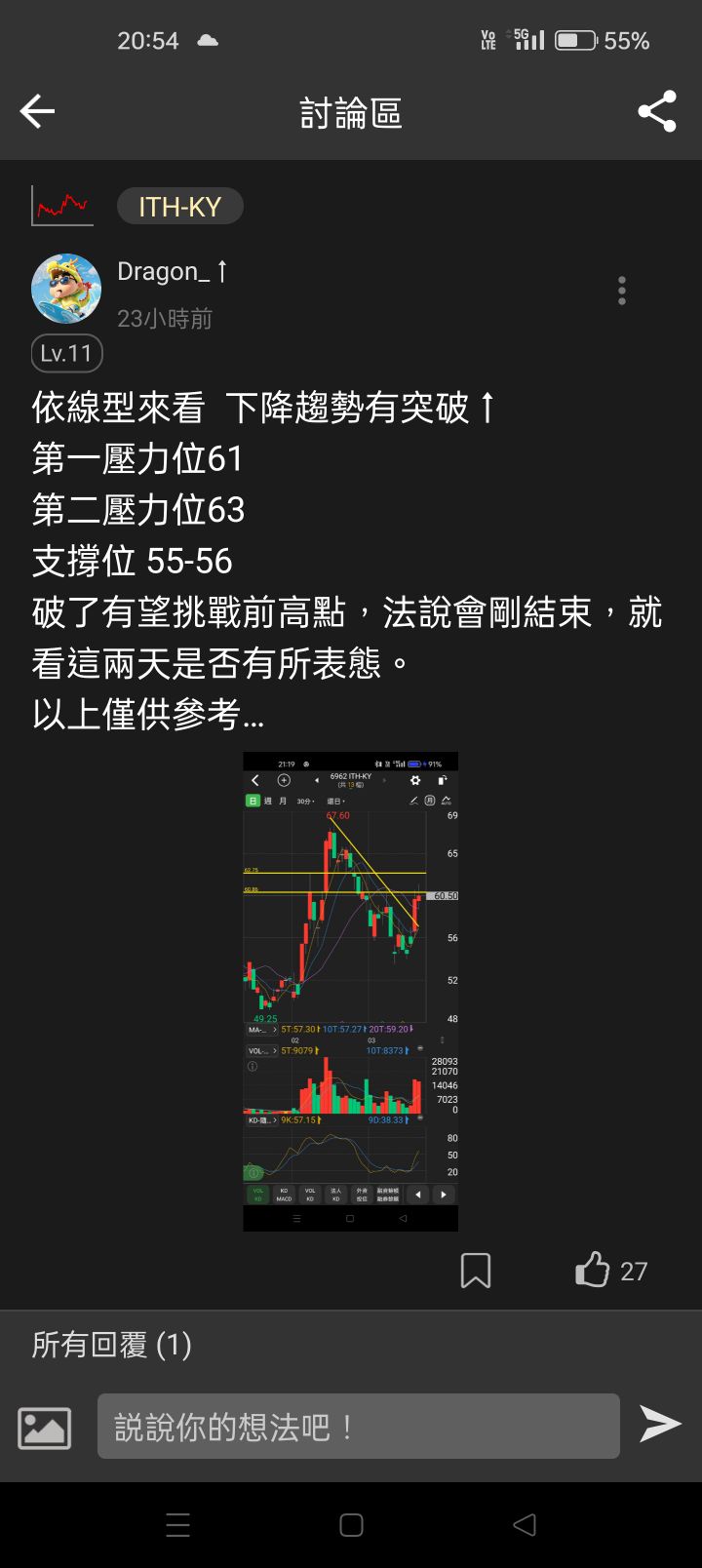702x1568 pixels.
Task: Share this post via the share icon
Action: pos(659,111)
